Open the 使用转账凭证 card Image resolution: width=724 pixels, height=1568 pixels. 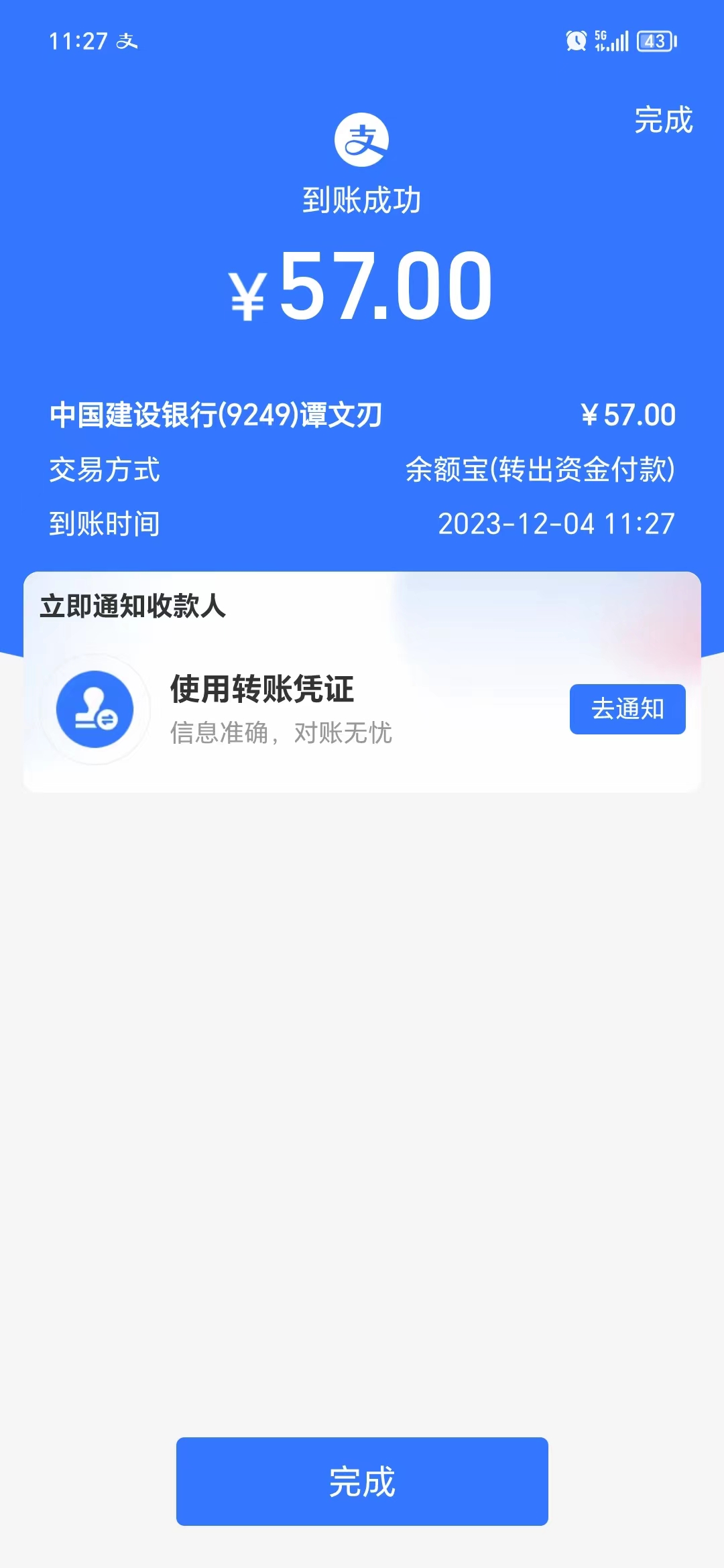[362, 709]
